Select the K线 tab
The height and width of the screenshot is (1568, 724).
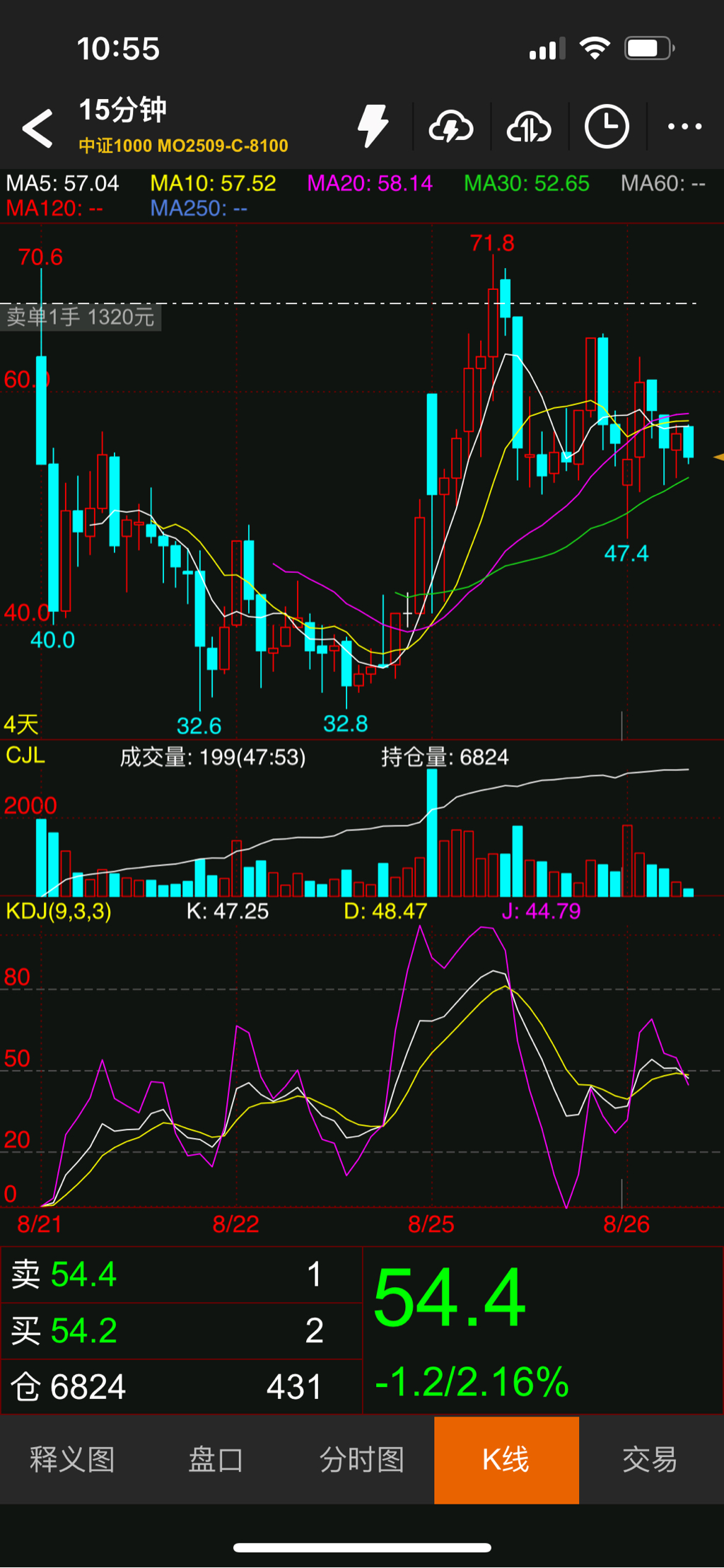point(506,1460)
